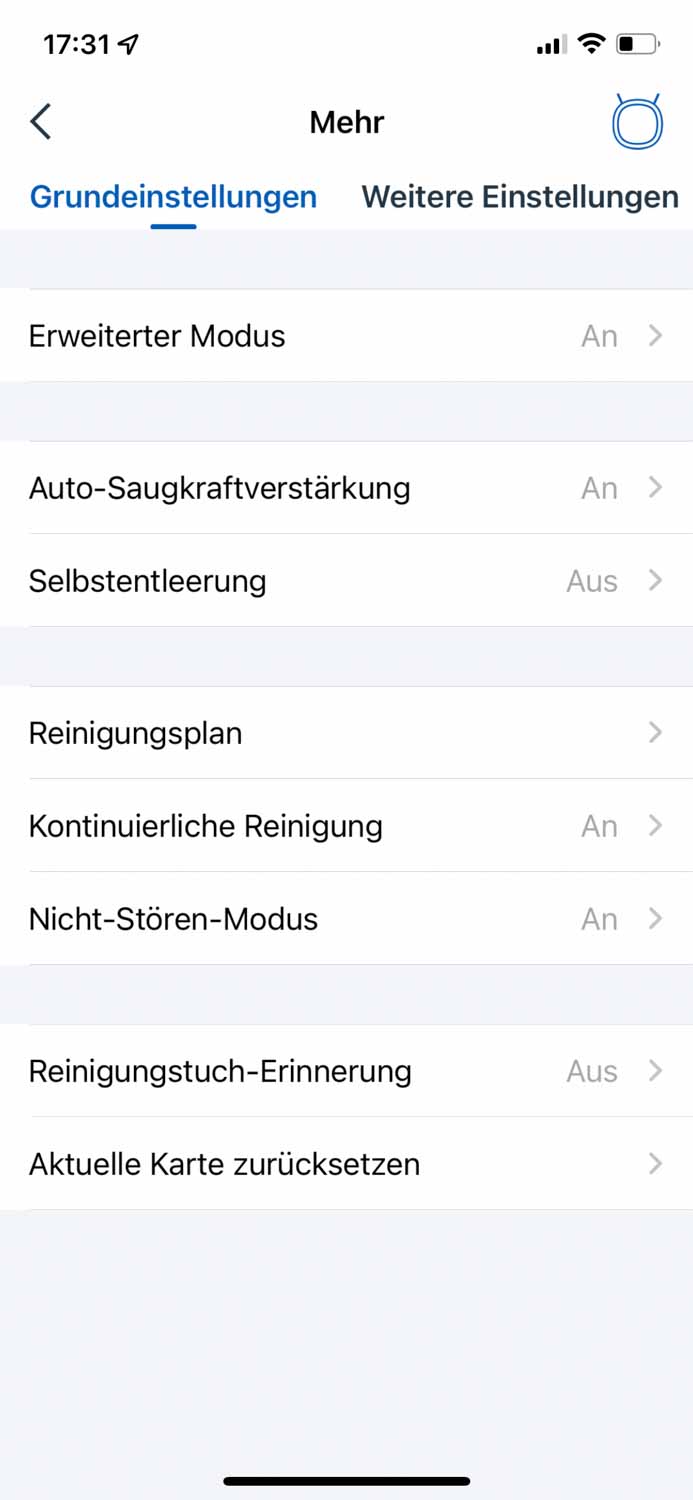The image size is (693, 1500).
Task: Open Kontinuierliche Reinigung setting
Action: pyautogui.click(x=346, y=826)
